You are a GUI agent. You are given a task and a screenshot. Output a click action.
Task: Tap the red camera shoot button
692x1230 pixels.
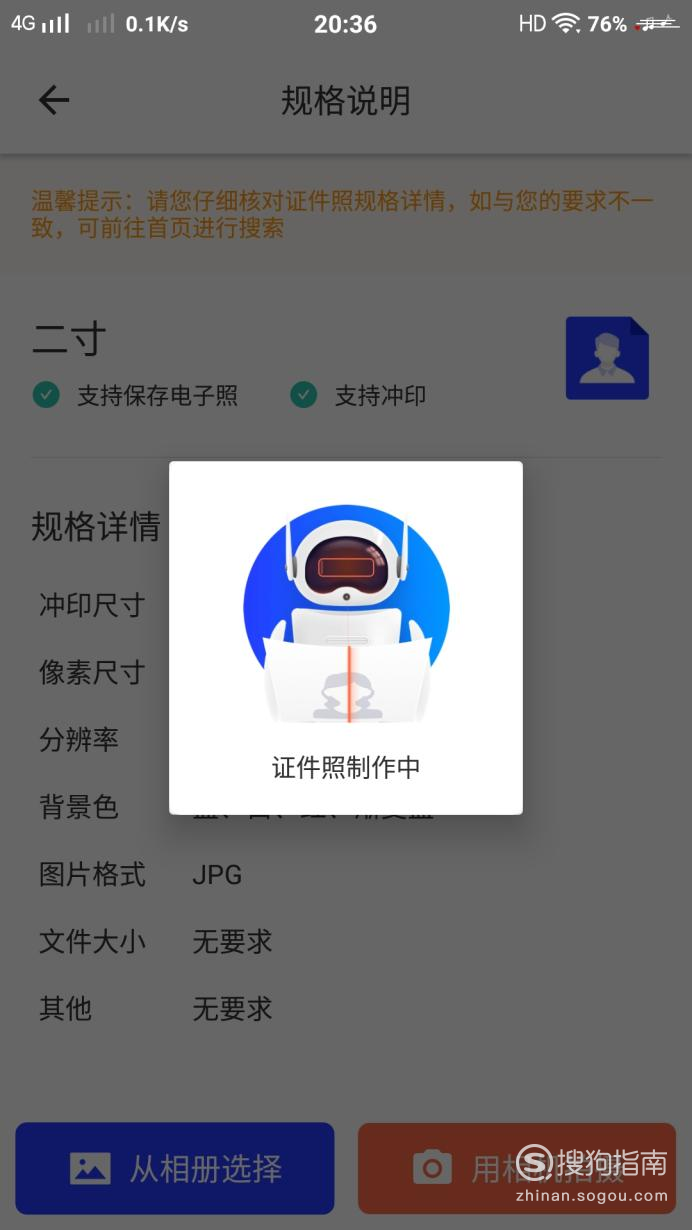click(517, 1168)
